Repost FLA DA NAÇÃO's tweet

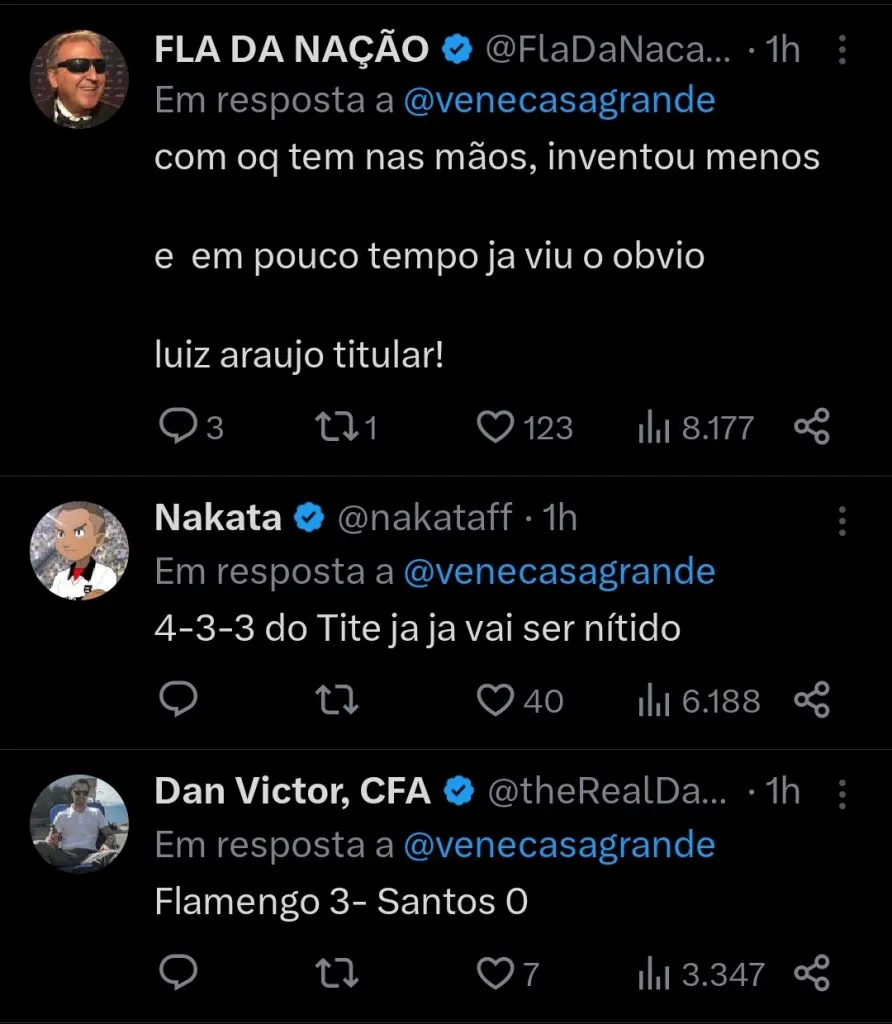click(332, 428)
